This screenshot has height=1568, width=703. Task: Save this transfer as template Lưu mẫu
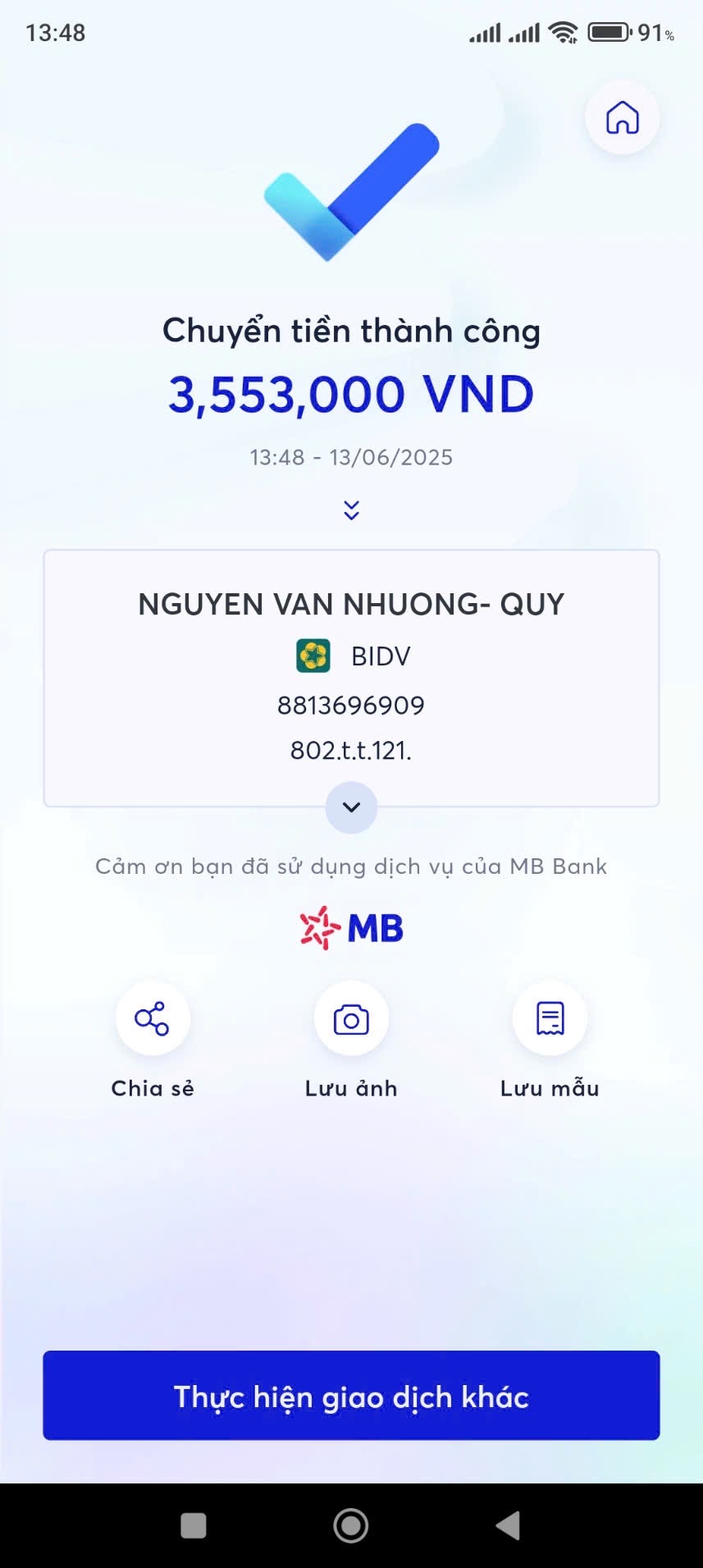[550, 1019]
